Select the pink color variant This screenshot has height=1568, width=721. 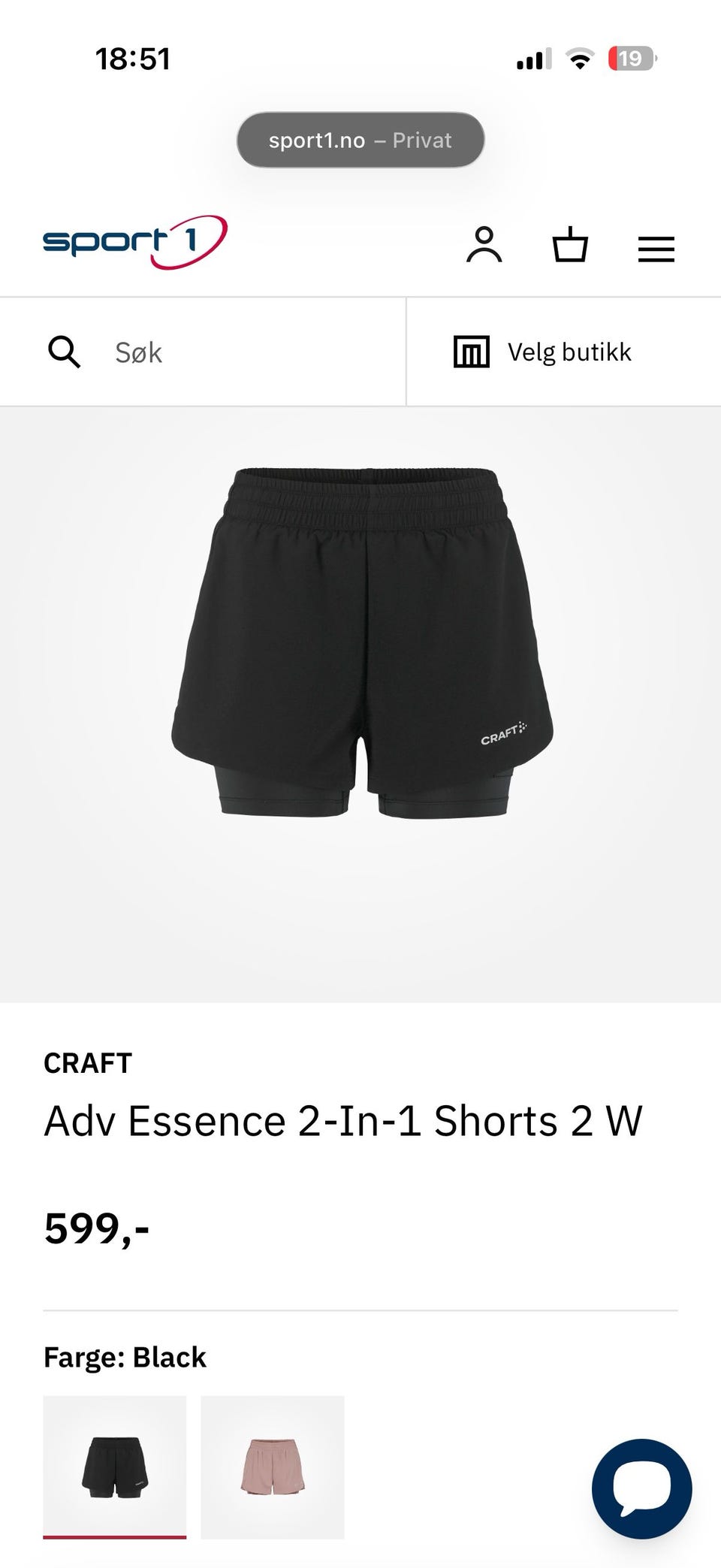(273, 1467)
